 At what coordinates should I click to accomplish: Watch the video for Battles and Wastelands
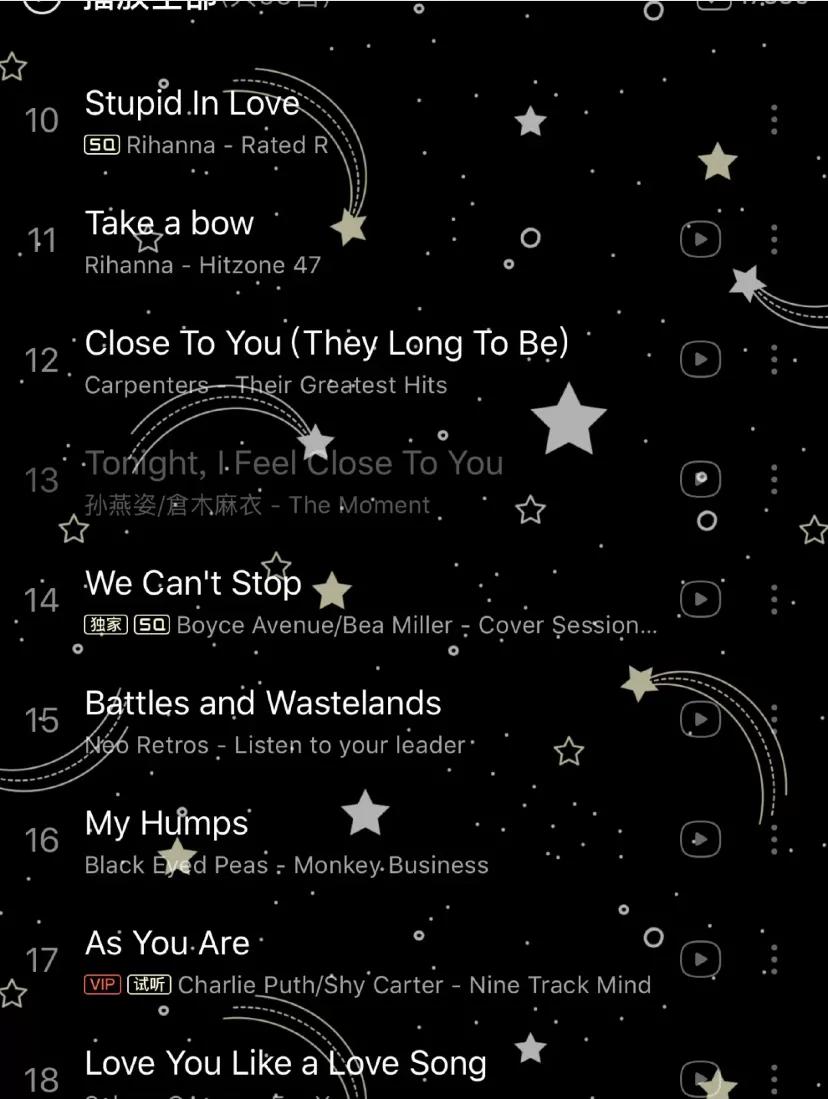click(x=700, y=719)
